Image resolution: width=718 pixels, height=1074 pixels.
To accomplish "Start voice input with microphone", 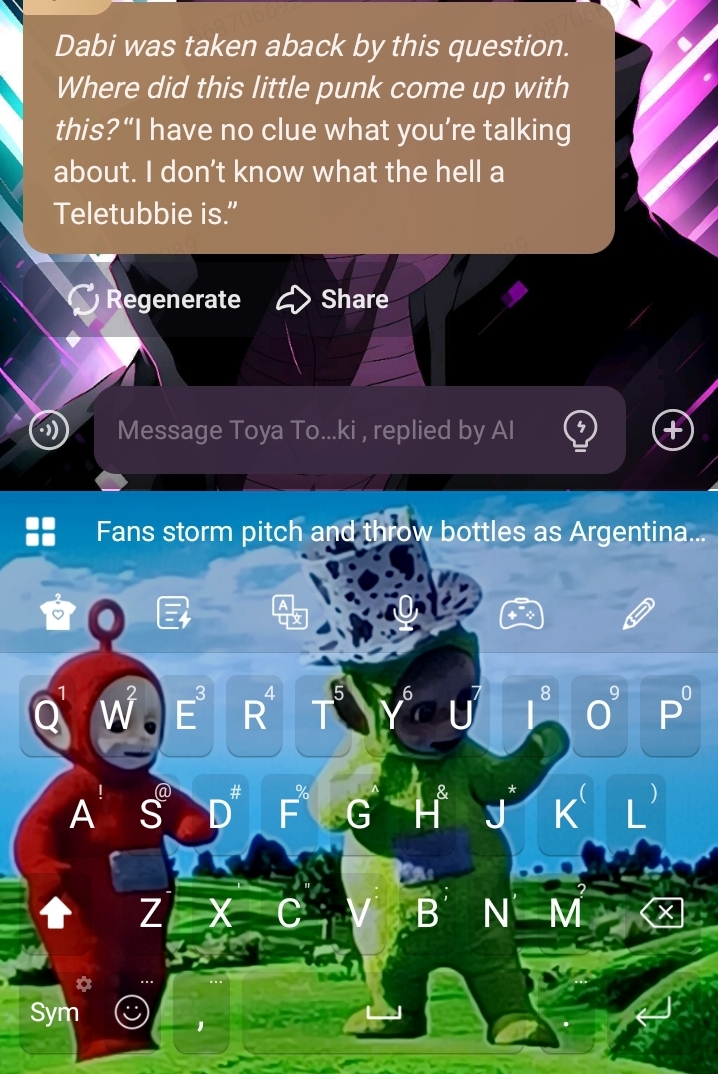I will point(406,612).
